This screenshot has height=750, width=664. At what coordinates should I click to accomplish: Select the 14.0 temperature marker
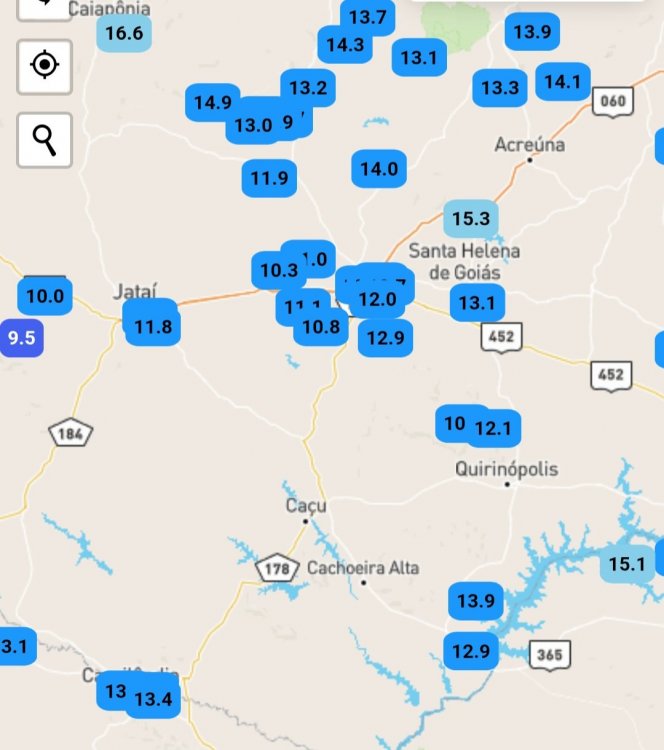point(379,169)
